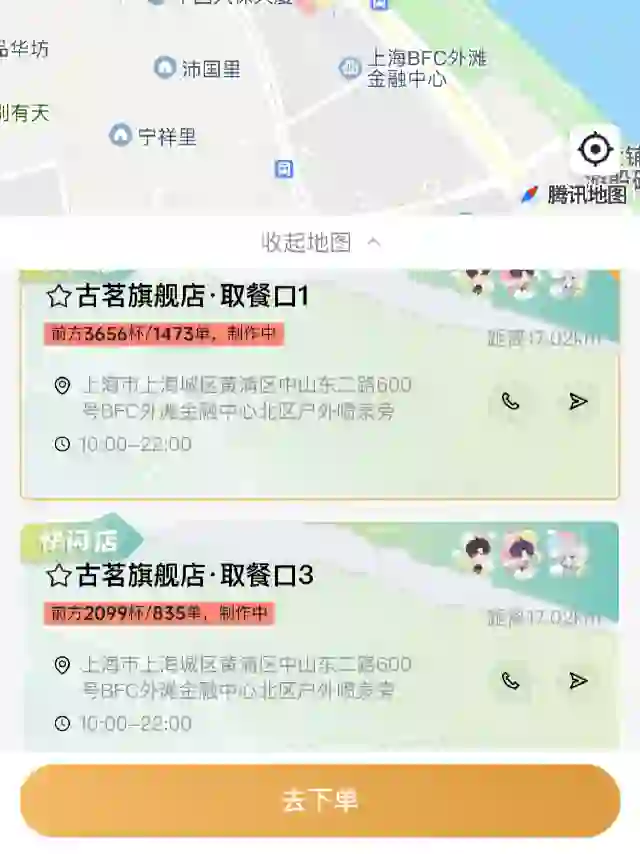Favorite 古茗旗舰店·取餐口1 with the star
Image resolution: width=640 pixels, height=854 pixels.
click(59, 296)
